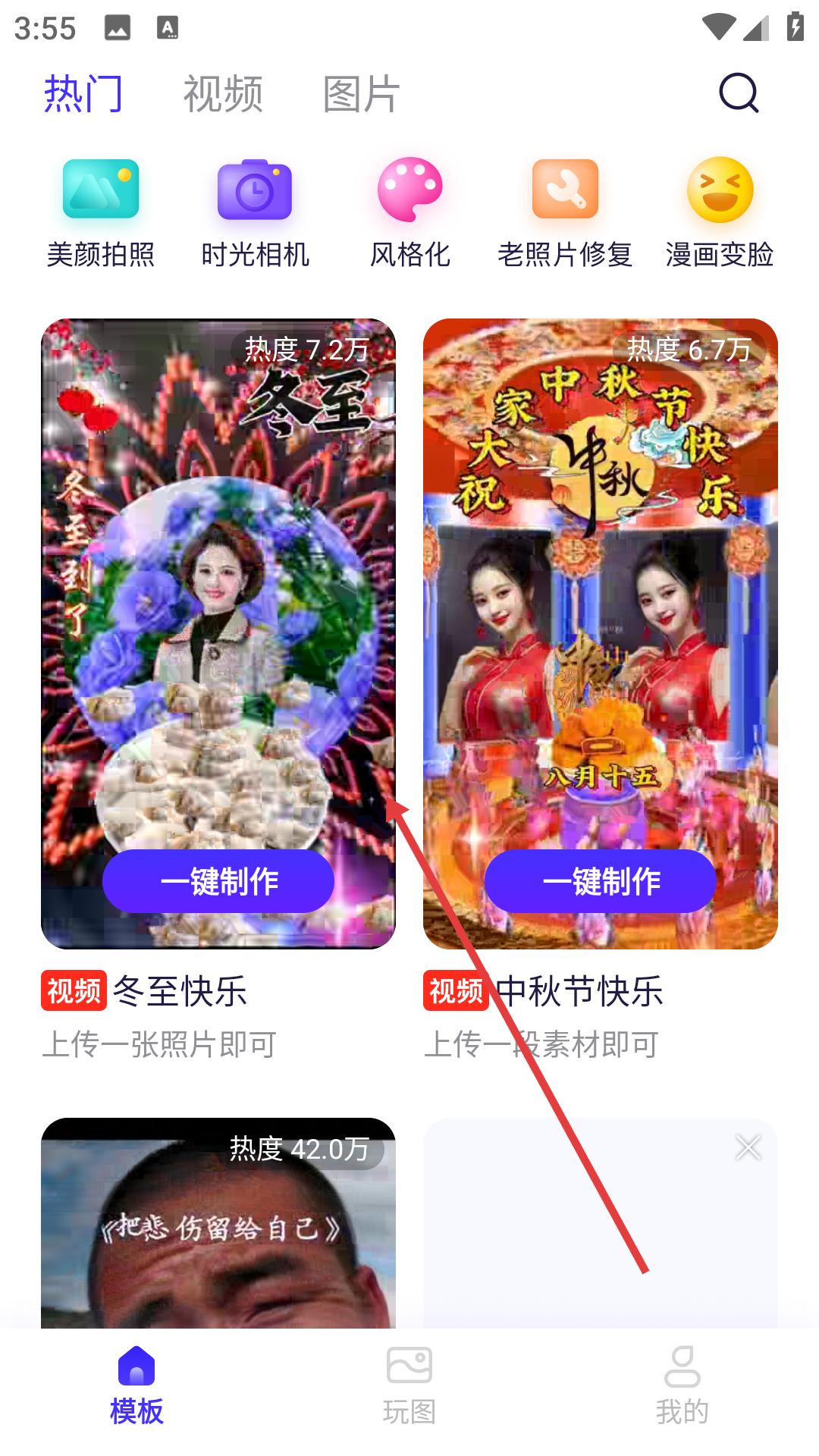
Task: Select the 热门 top tab
Action: (x=83, y=94)
